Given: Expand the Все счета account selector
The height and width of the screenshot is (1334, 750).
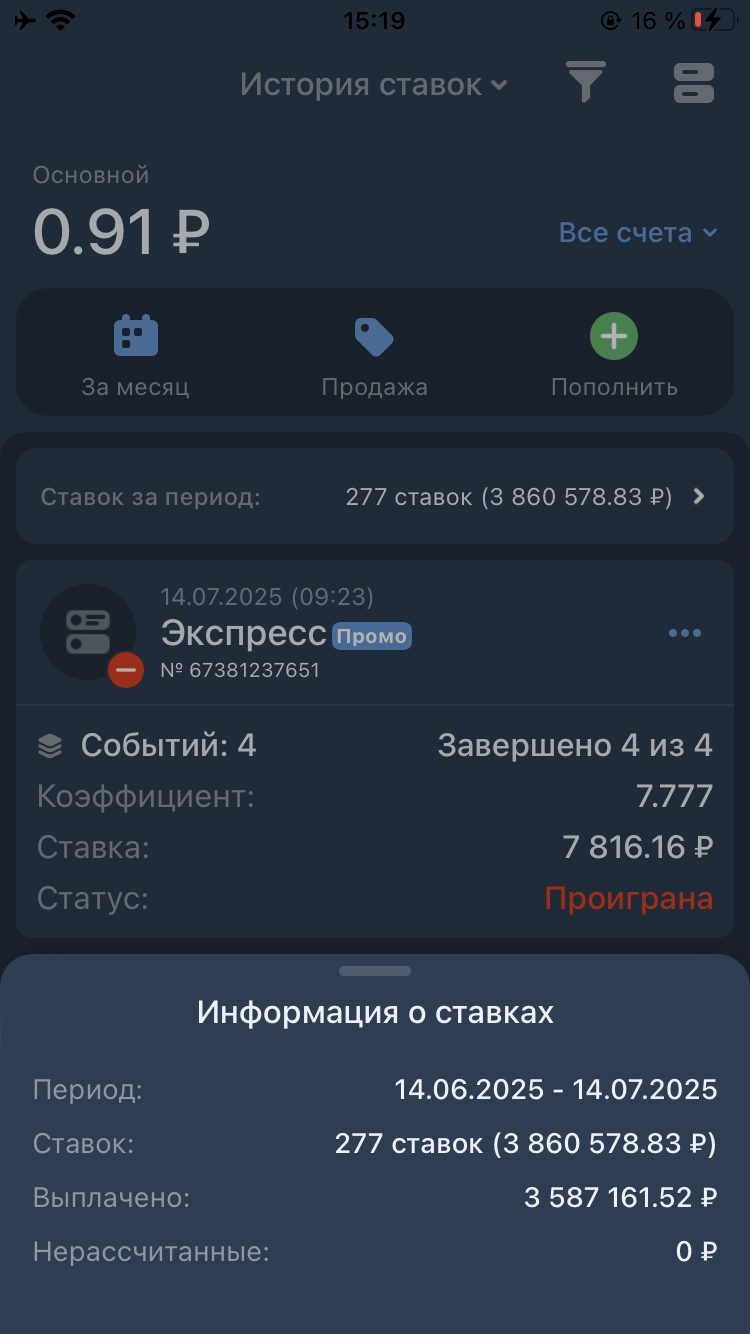Looking at the screenshot, I should pyautogui.click(x=637, y=233).
